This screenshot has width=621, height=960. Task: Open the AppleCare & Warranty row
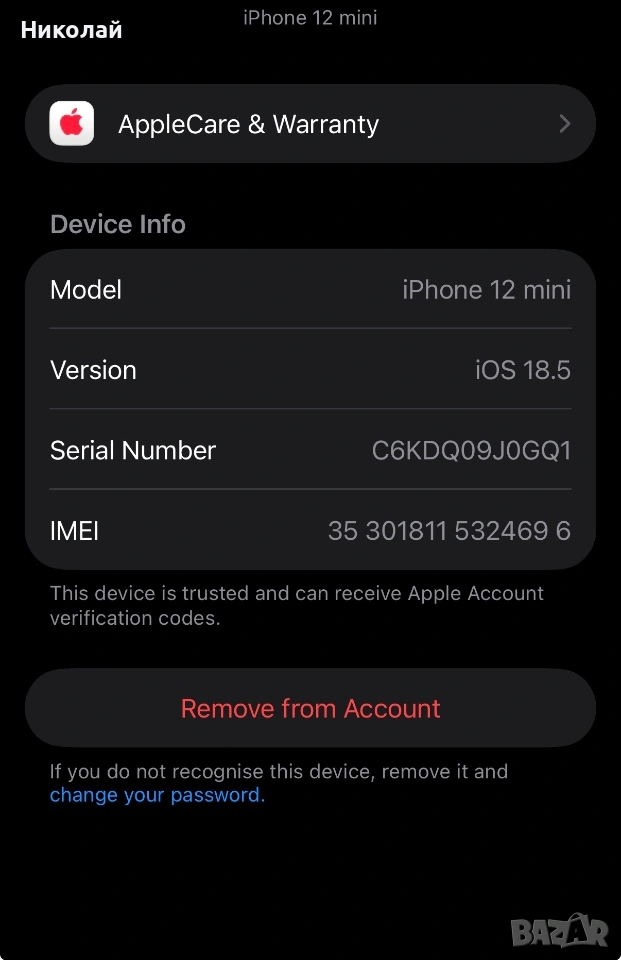click(x=310, y=124)
